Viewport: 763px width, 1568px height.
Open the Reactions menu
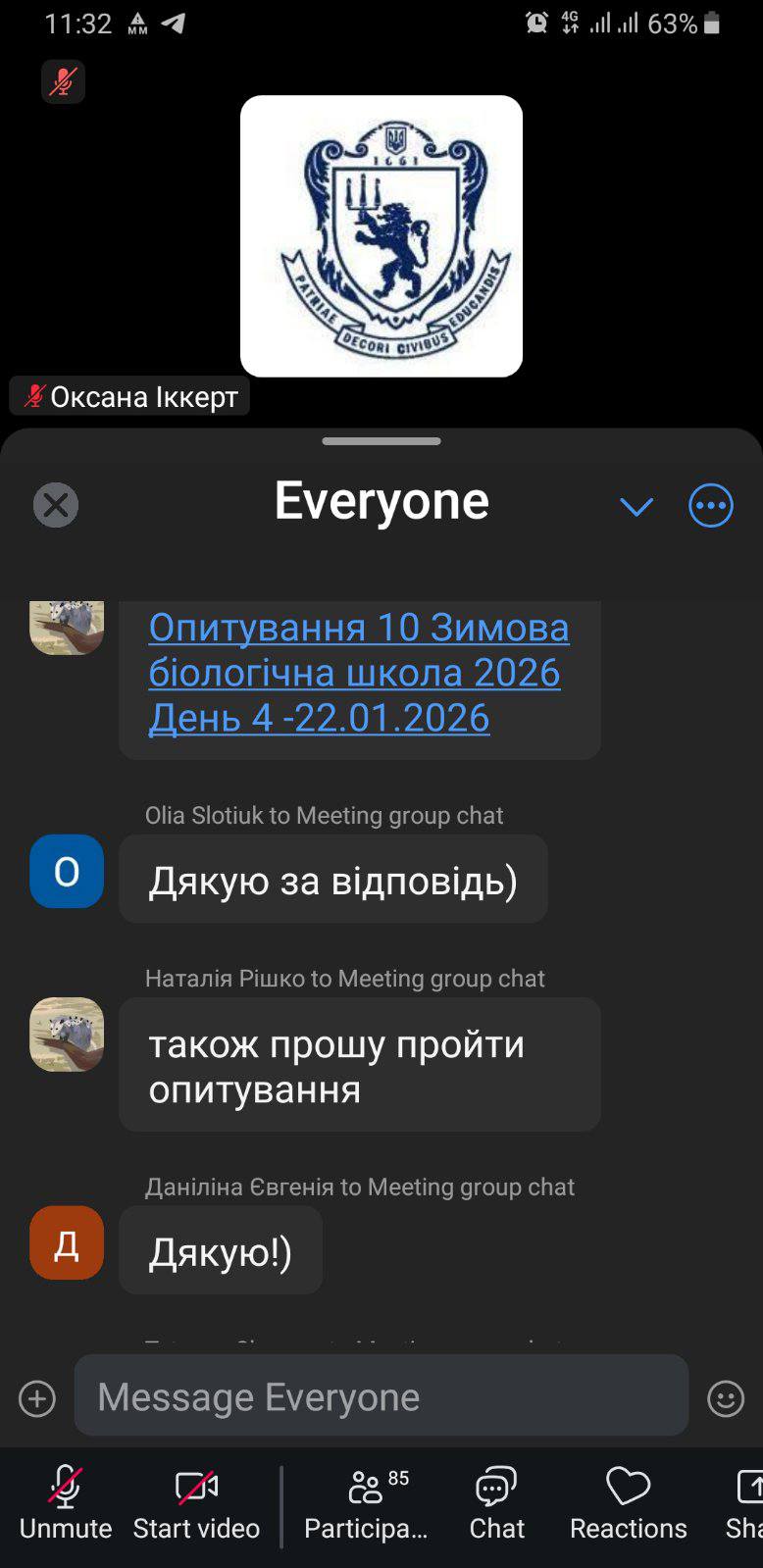click(628, 1503)
